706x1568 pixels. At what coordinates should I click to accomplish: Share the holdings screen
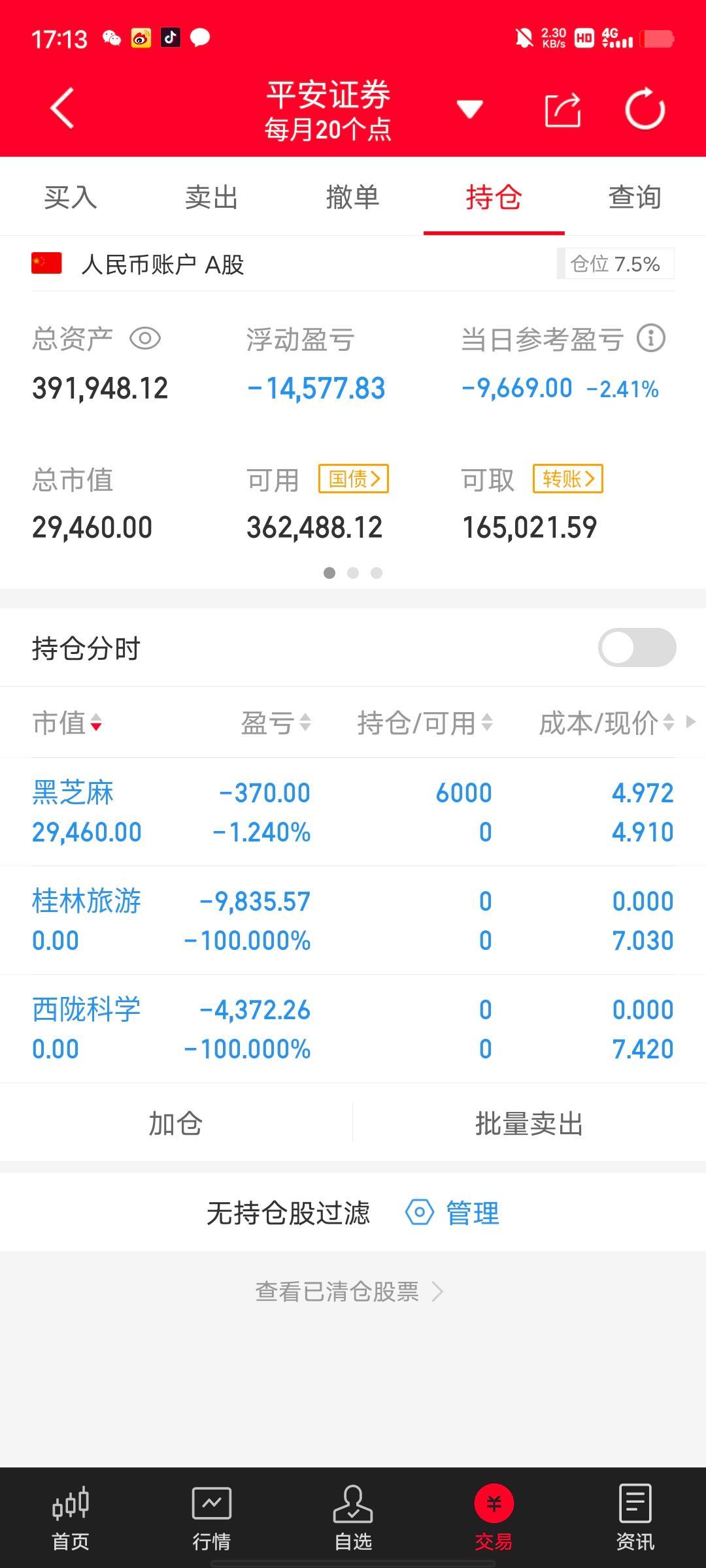(x=563, y=109)
